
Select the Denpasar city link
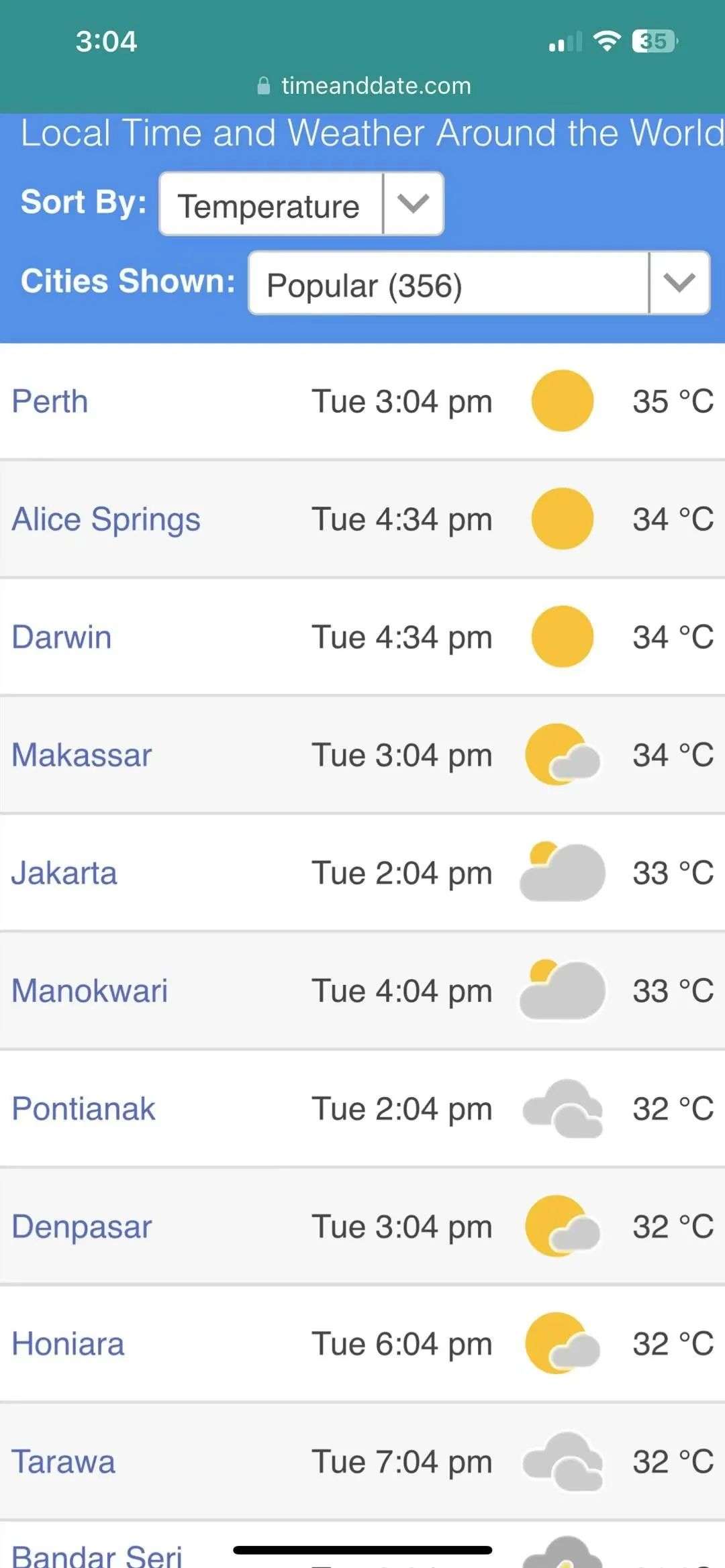[82, 1226]
